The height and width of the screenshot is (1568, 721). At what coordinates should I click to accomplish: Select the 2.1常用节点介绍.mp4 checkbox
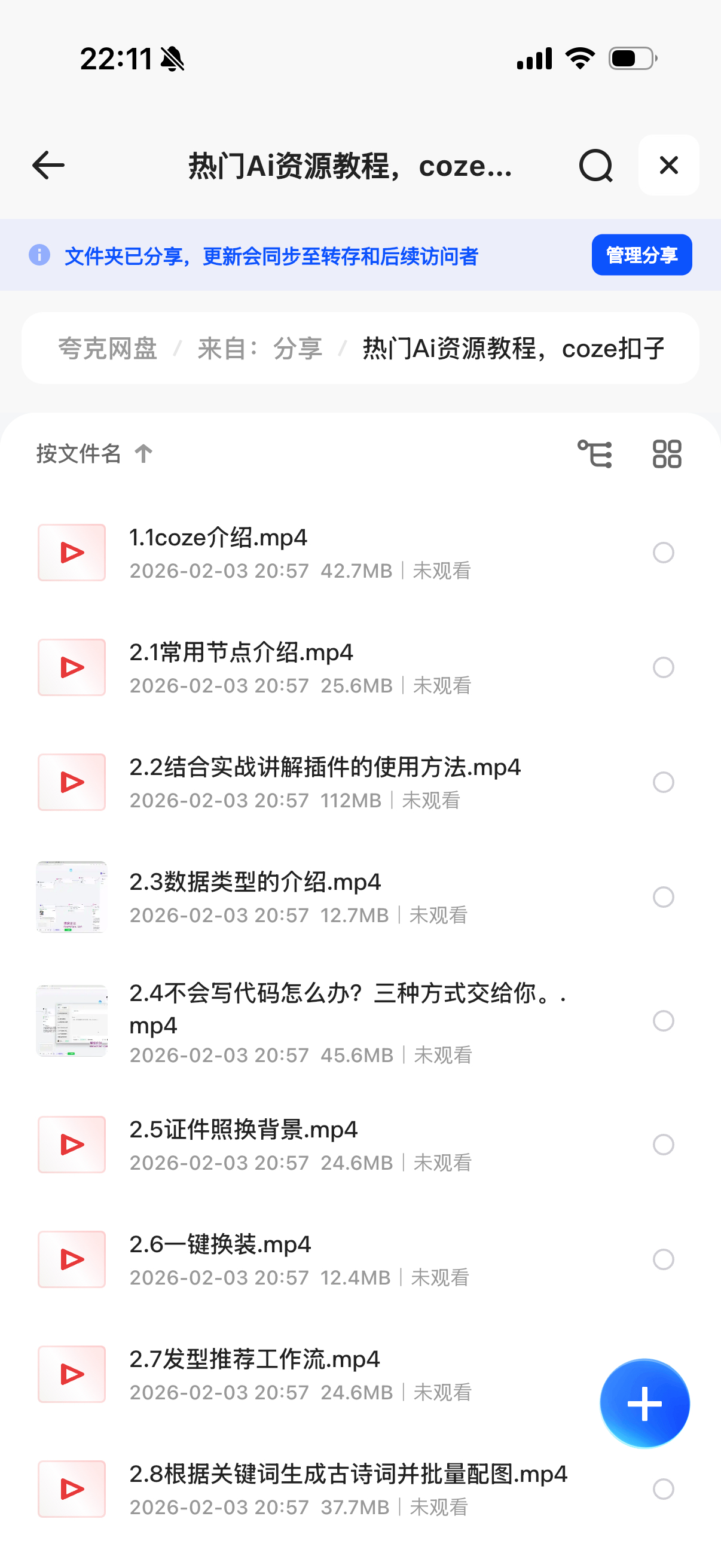point(663,668)
